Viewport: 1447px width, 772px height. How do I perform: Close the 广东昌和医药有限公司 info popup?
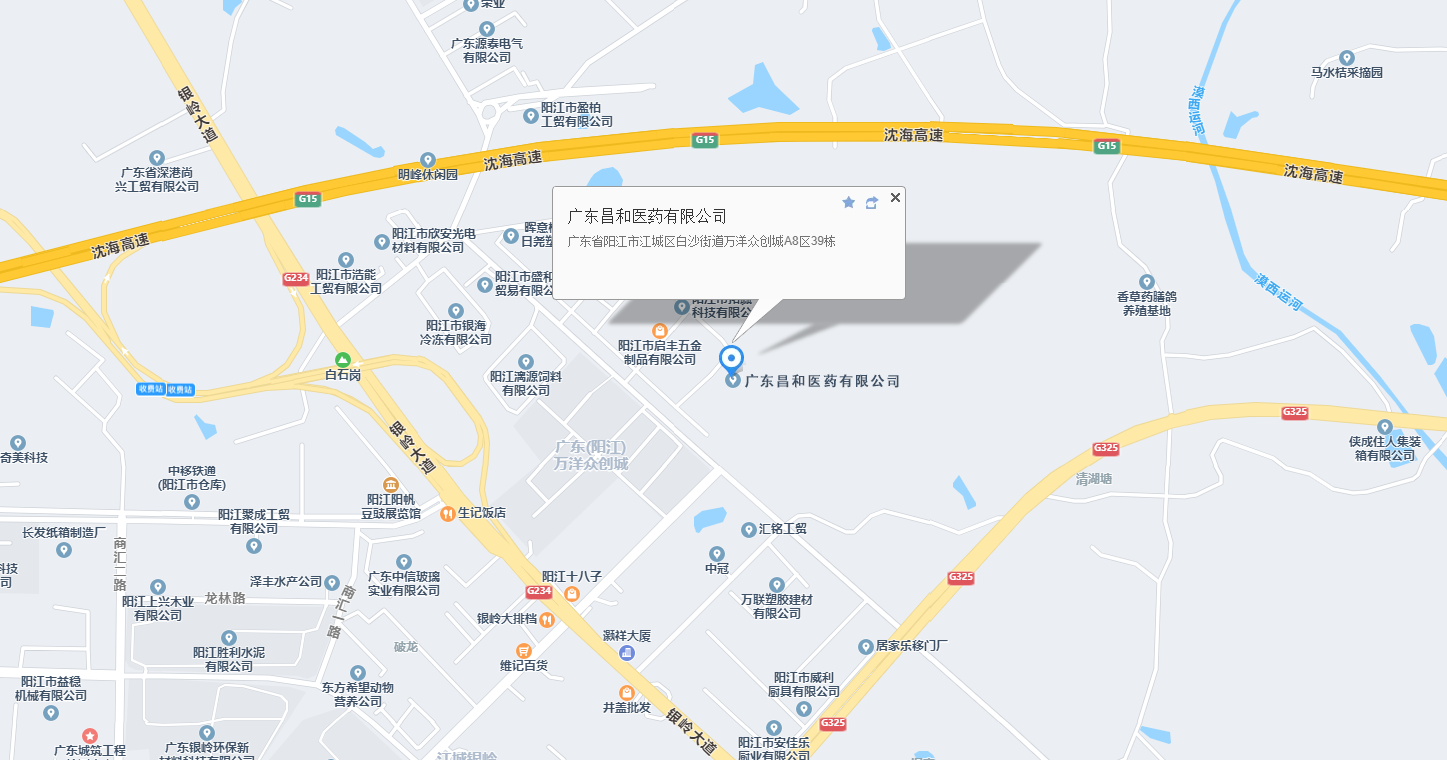click(x=895, y=198)
